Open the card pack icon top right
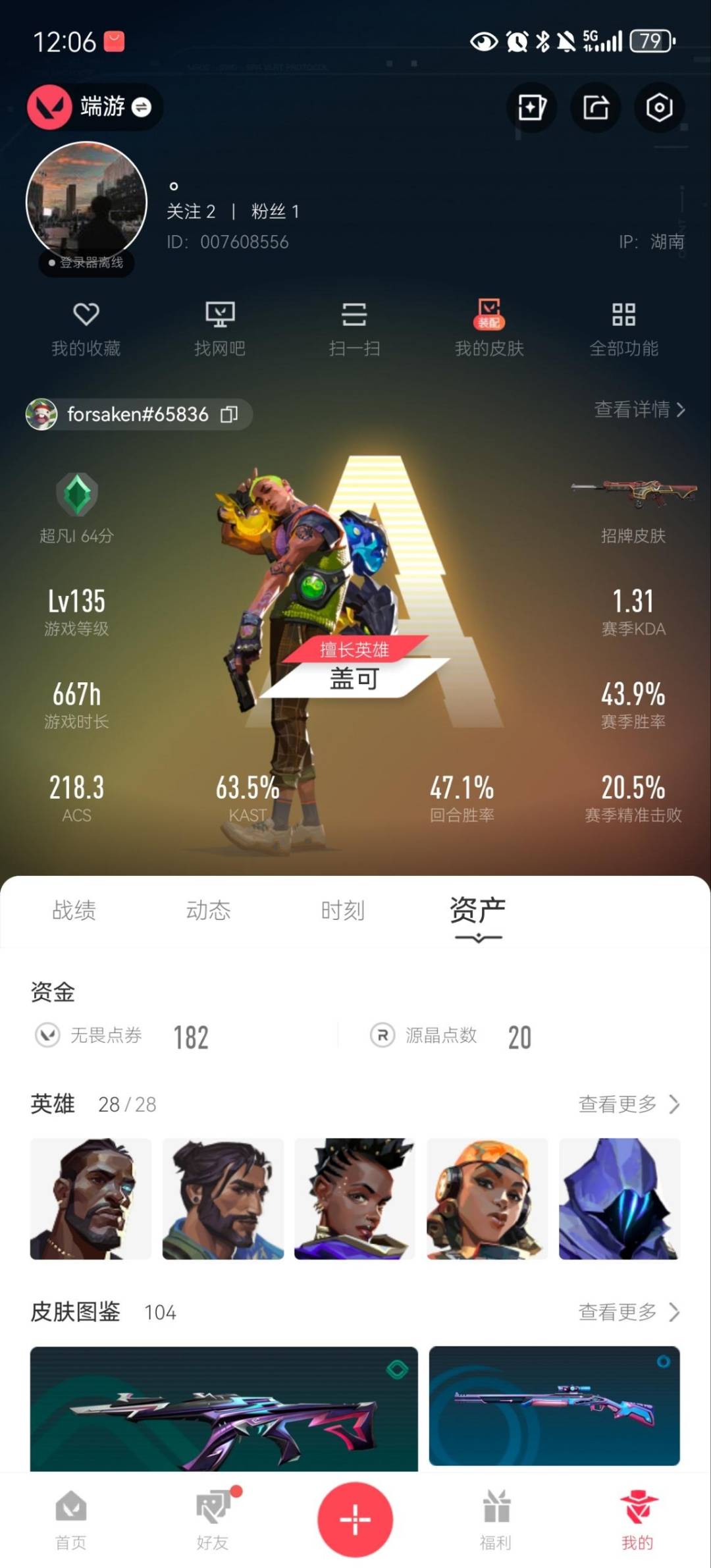 click(531, 107)
